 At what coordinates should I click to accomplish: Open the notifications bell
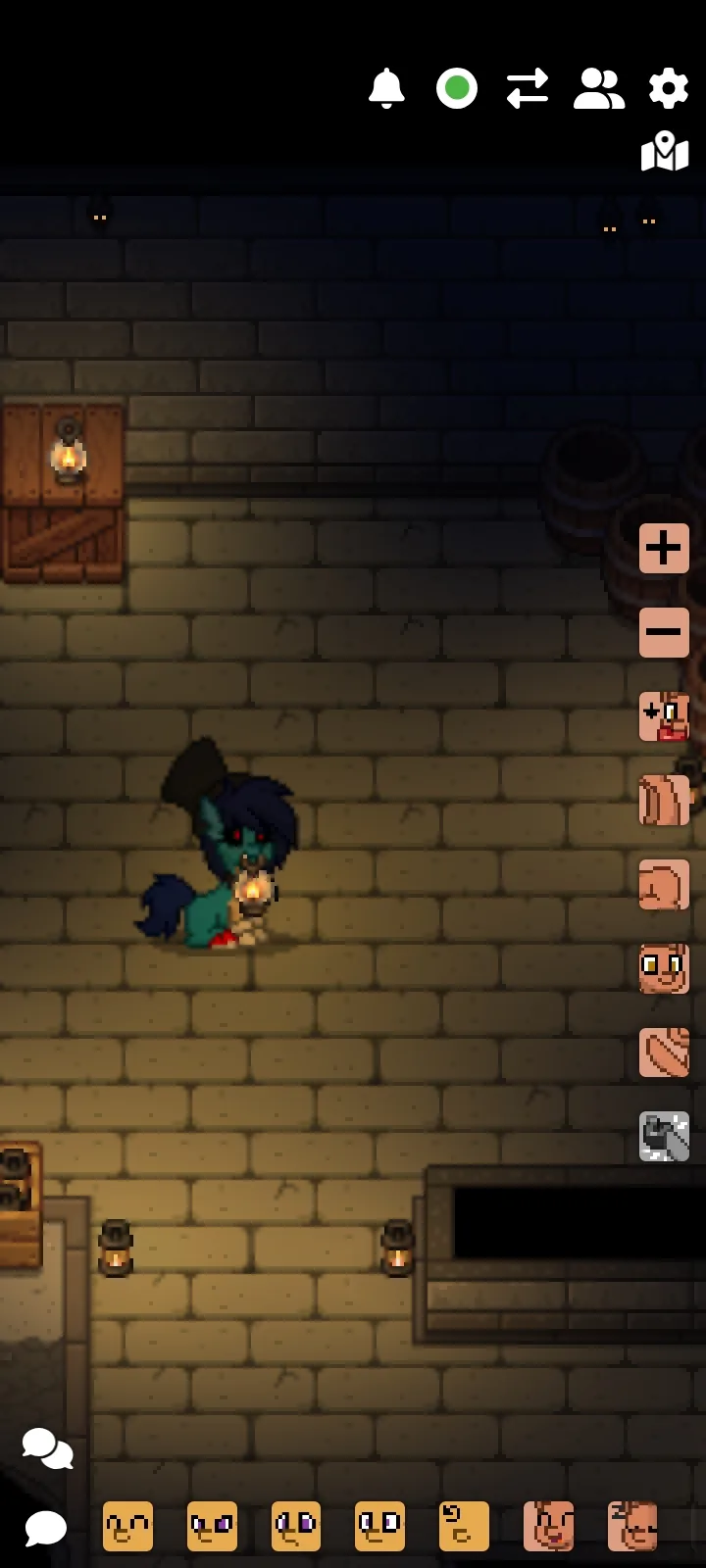[x=386, y=88]
